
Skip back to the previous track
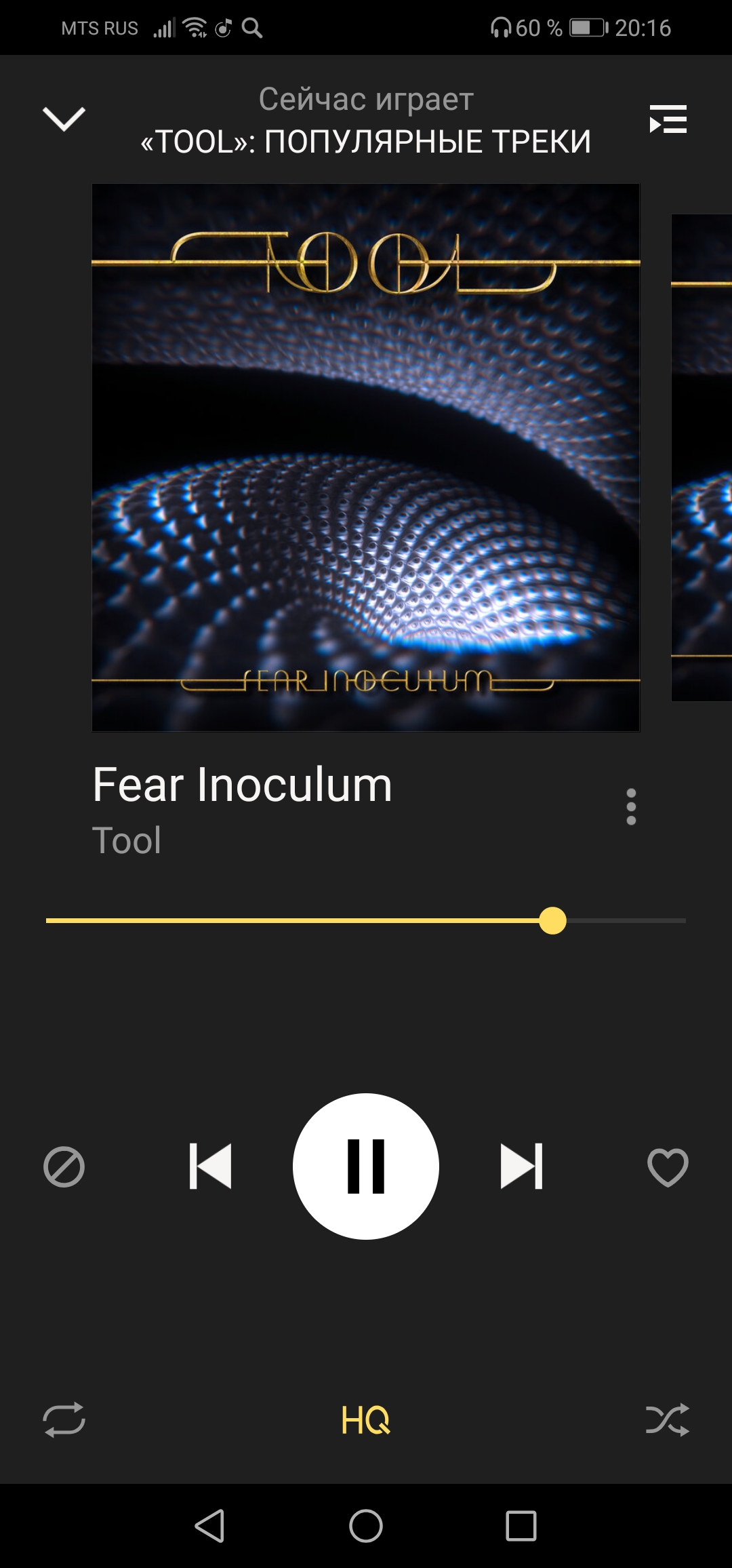click(210, 1167)
